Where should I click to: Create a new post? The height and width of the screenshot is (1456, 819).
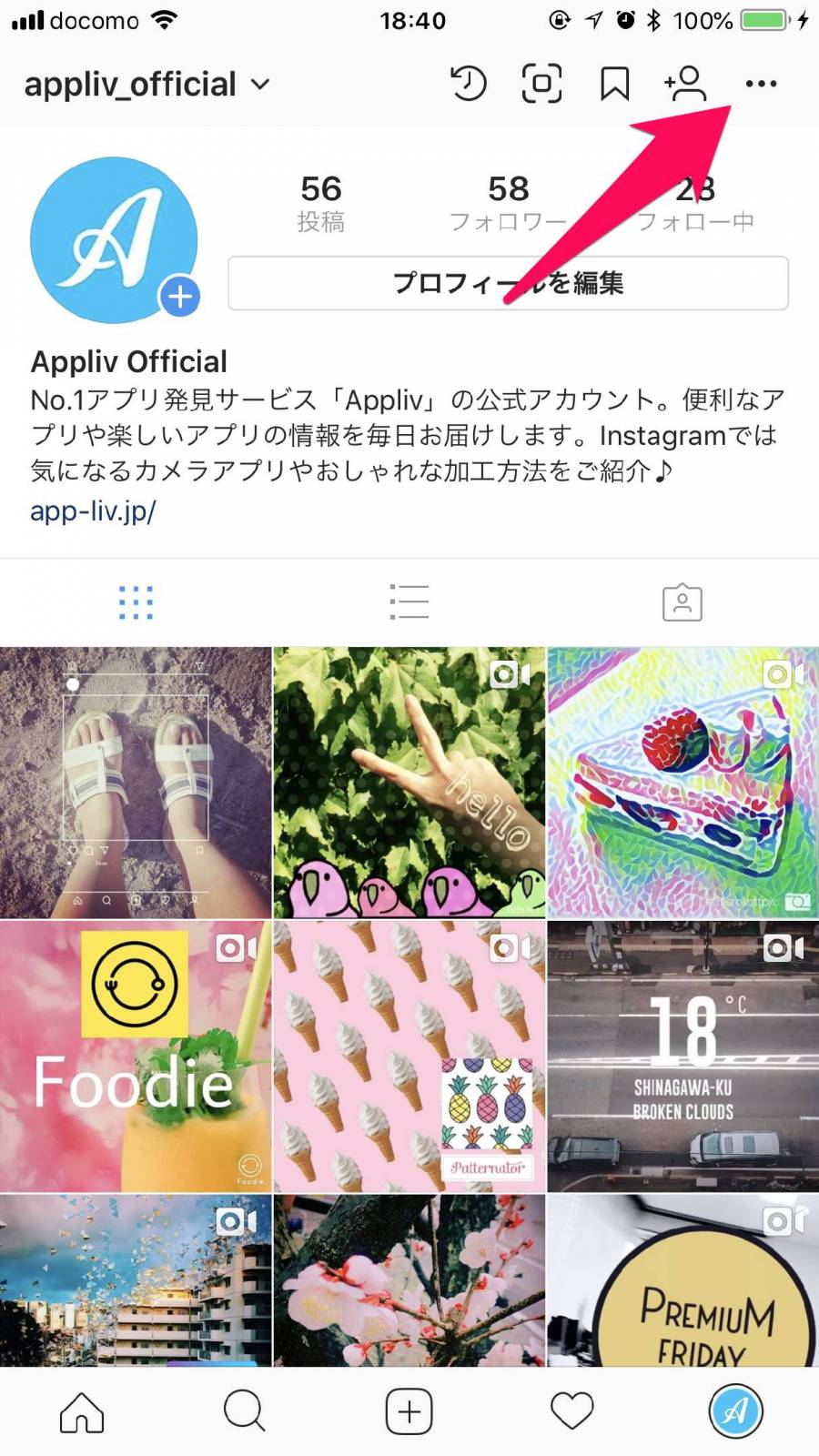(409, 1411)
